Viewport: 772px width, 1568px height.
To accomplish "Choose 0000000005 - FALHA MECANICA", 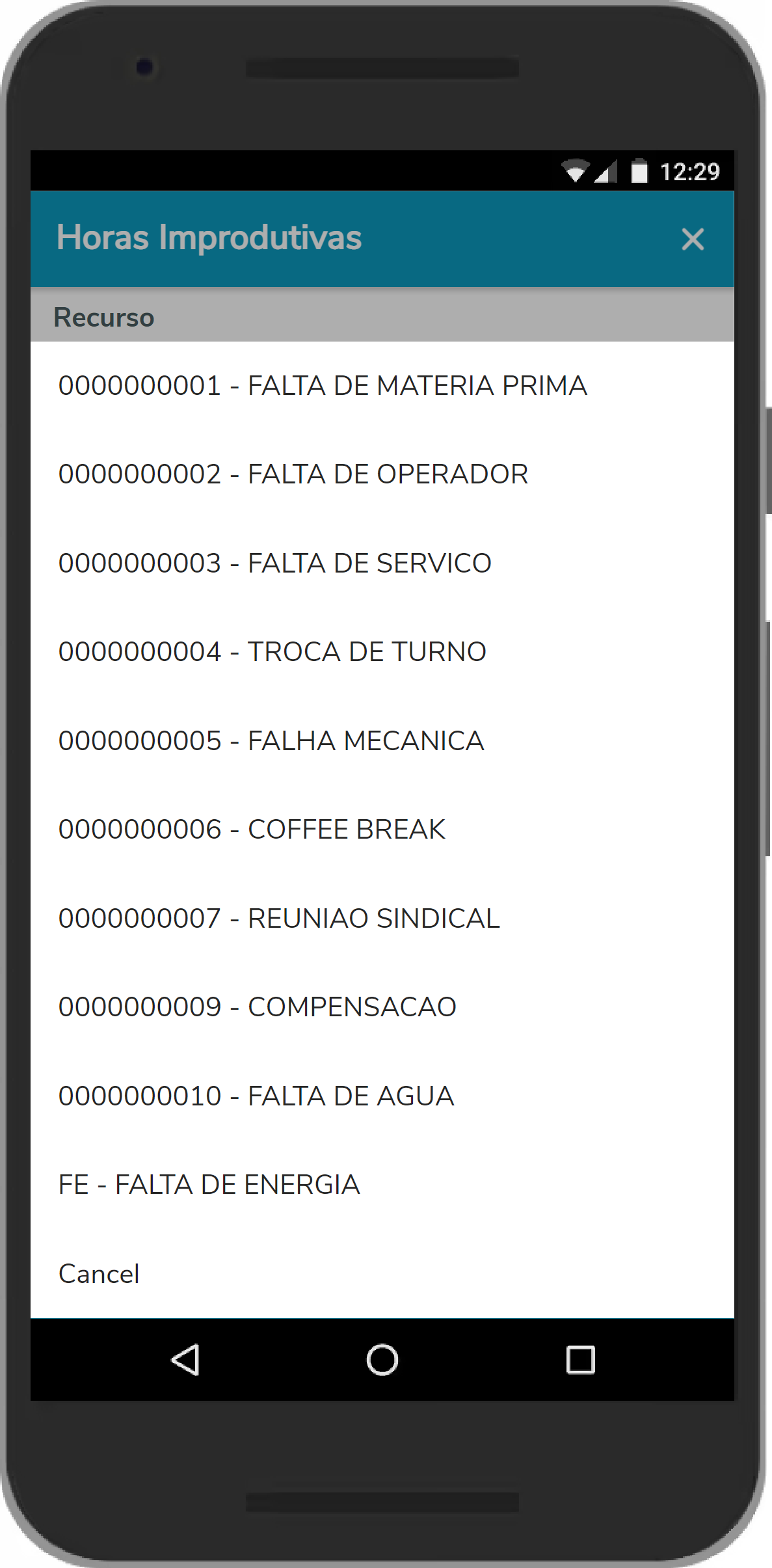I will pos(271,741).
